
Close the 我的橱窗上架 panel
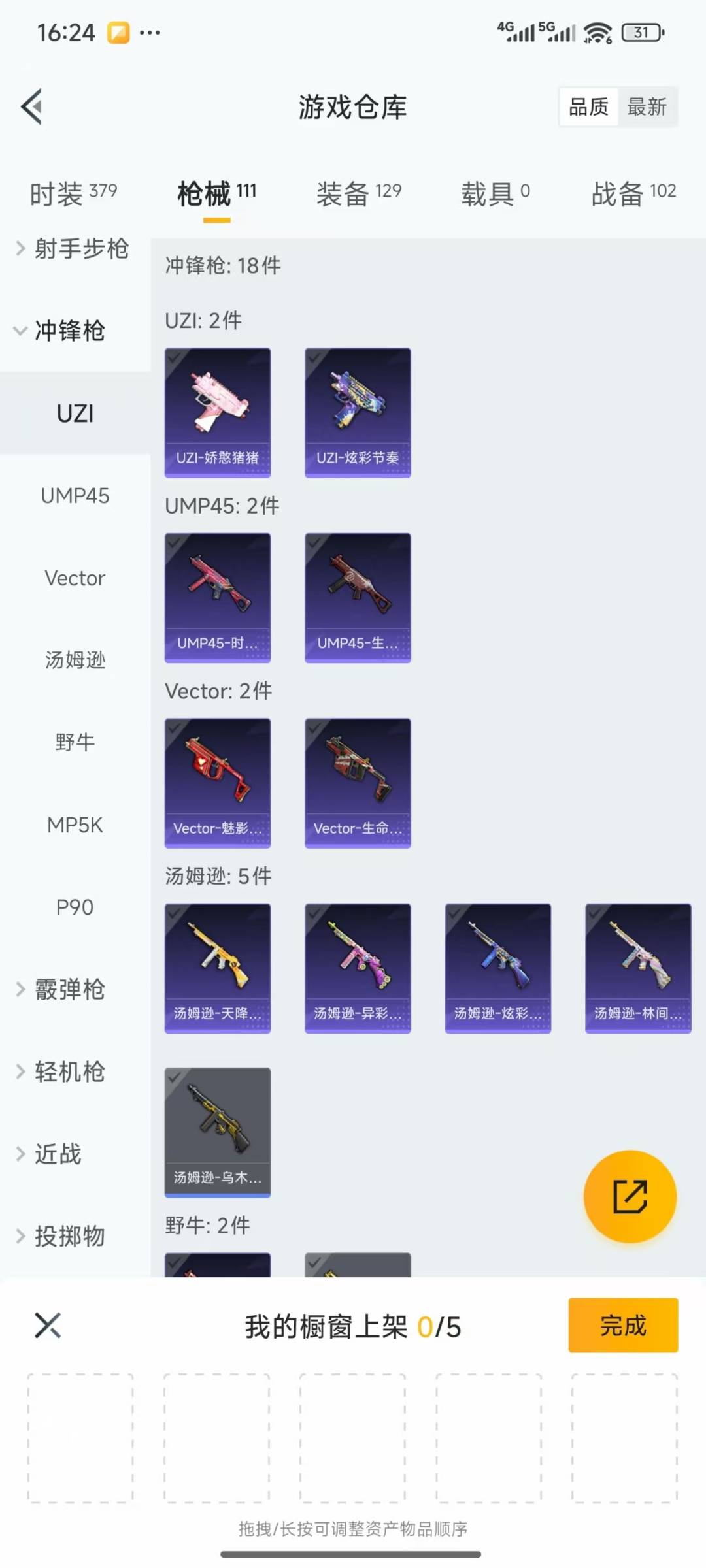click(x=48, y=1325)
